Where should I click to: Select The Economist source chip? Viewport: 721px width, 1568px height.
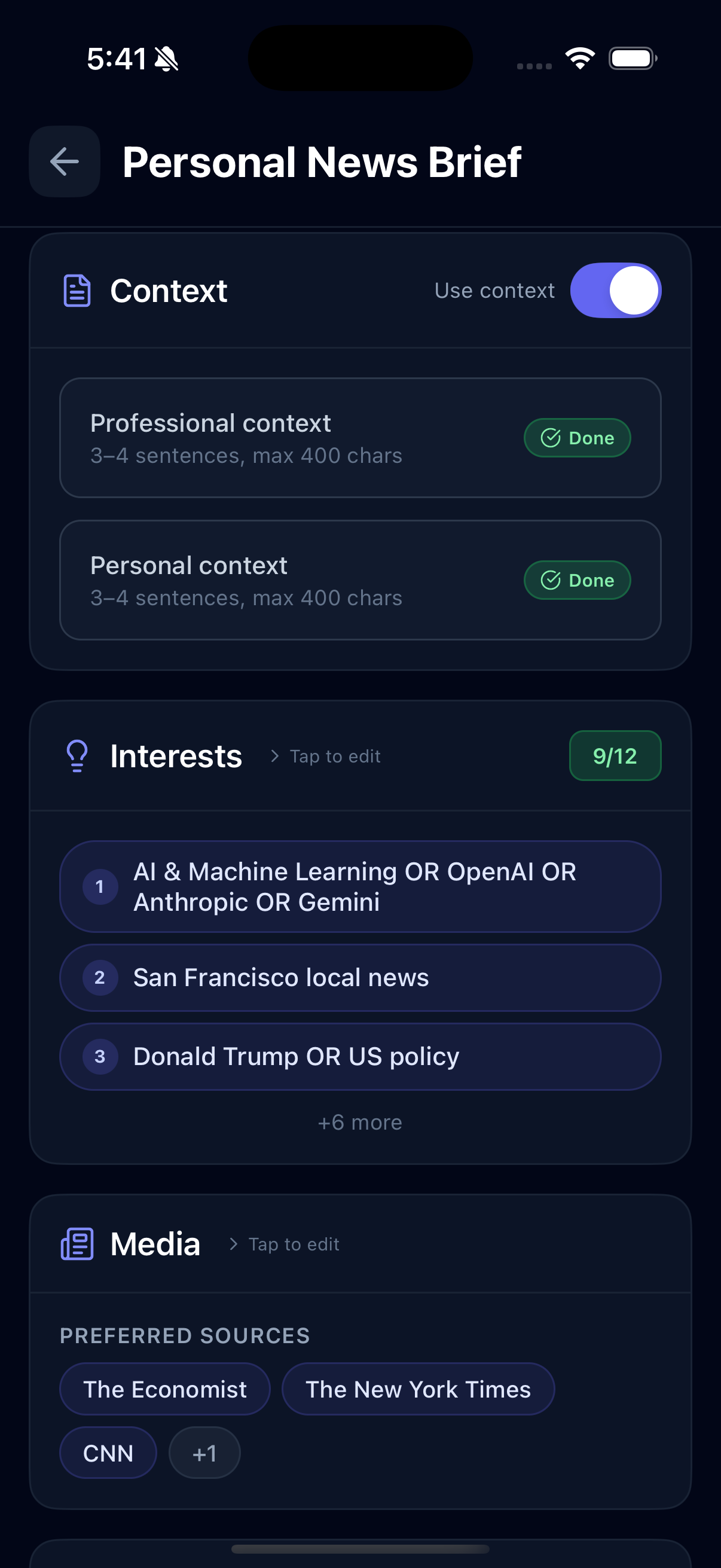point(164,1389)
